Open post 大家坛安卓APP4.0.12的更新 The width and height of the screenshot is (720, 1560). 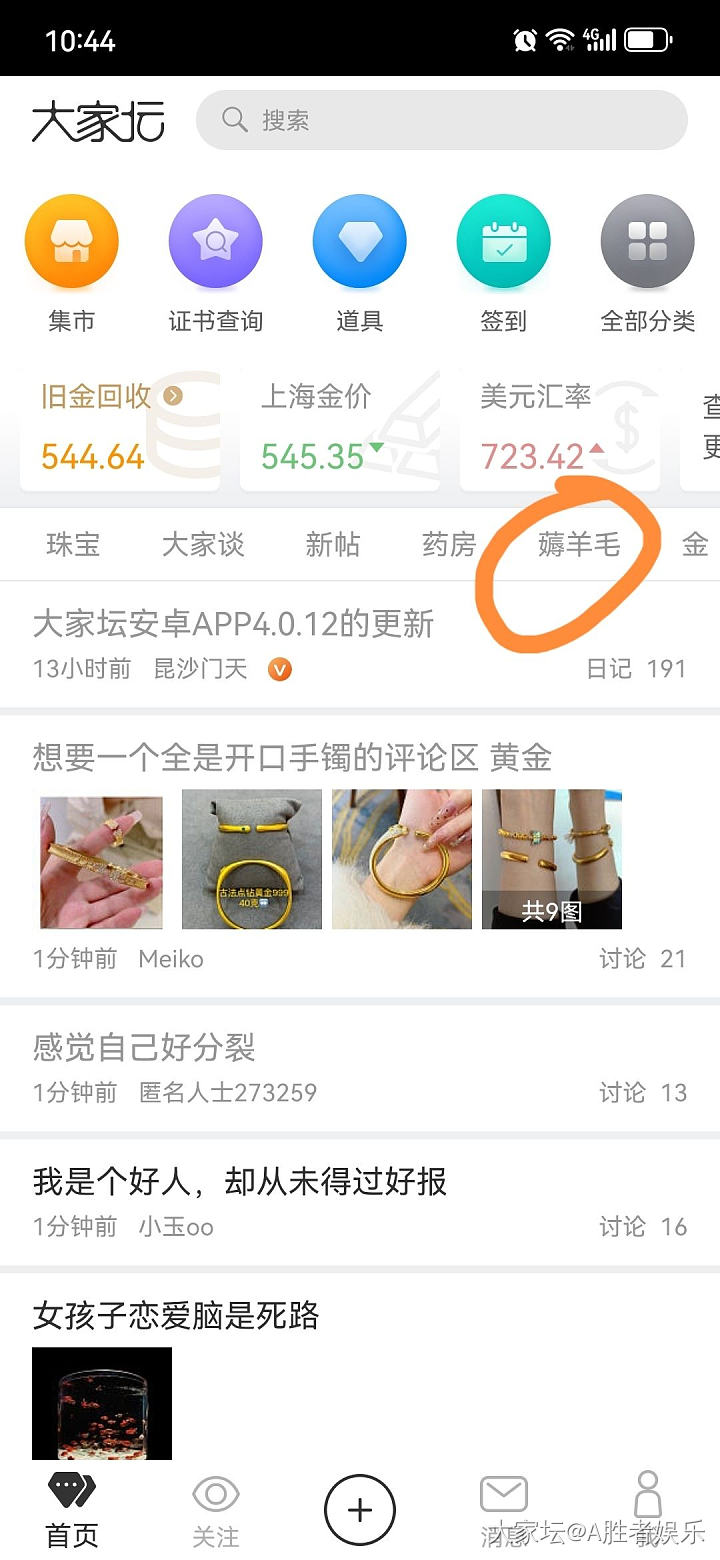point(234,624)
